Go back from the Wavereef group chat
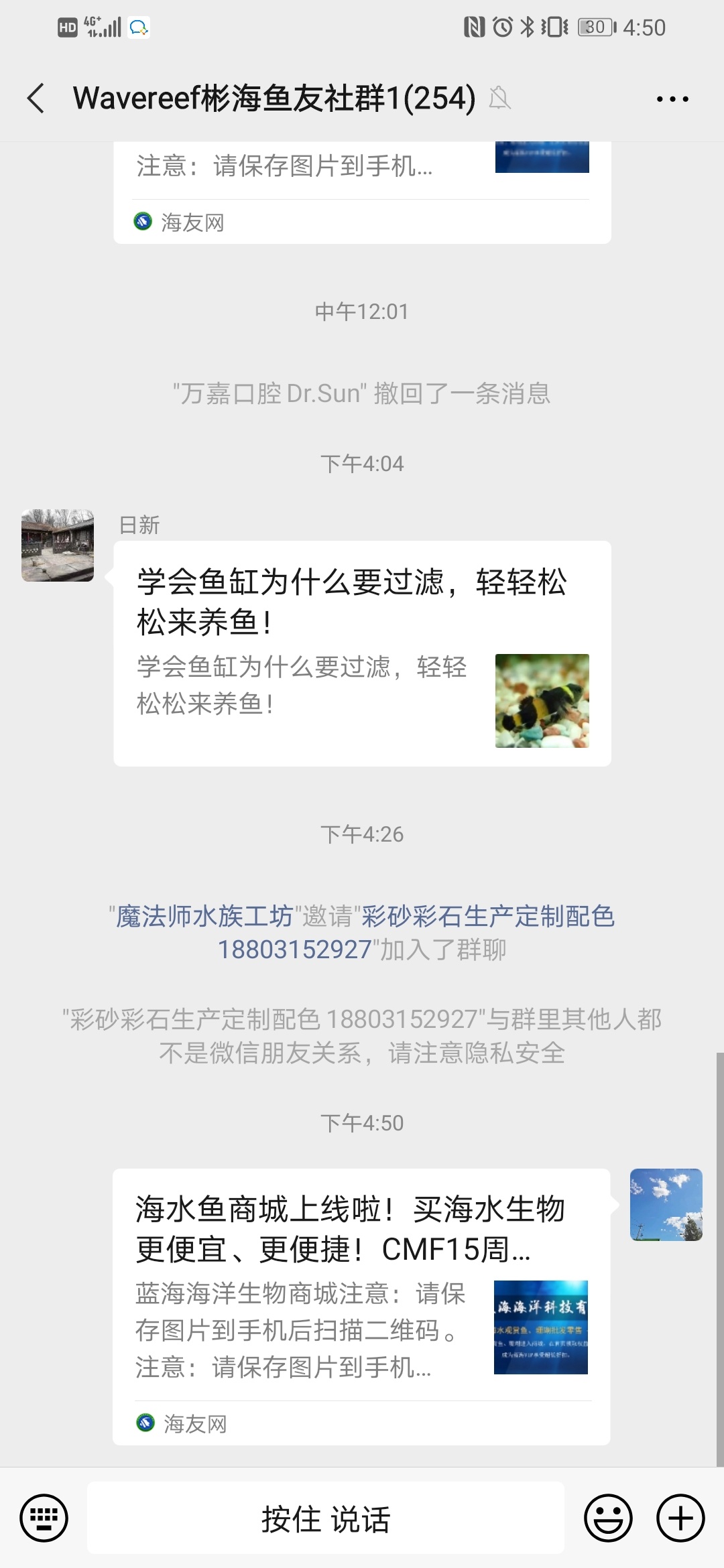Image resolution: width=724 pixels, height=1568 pixels. click(x=36, y=99)
